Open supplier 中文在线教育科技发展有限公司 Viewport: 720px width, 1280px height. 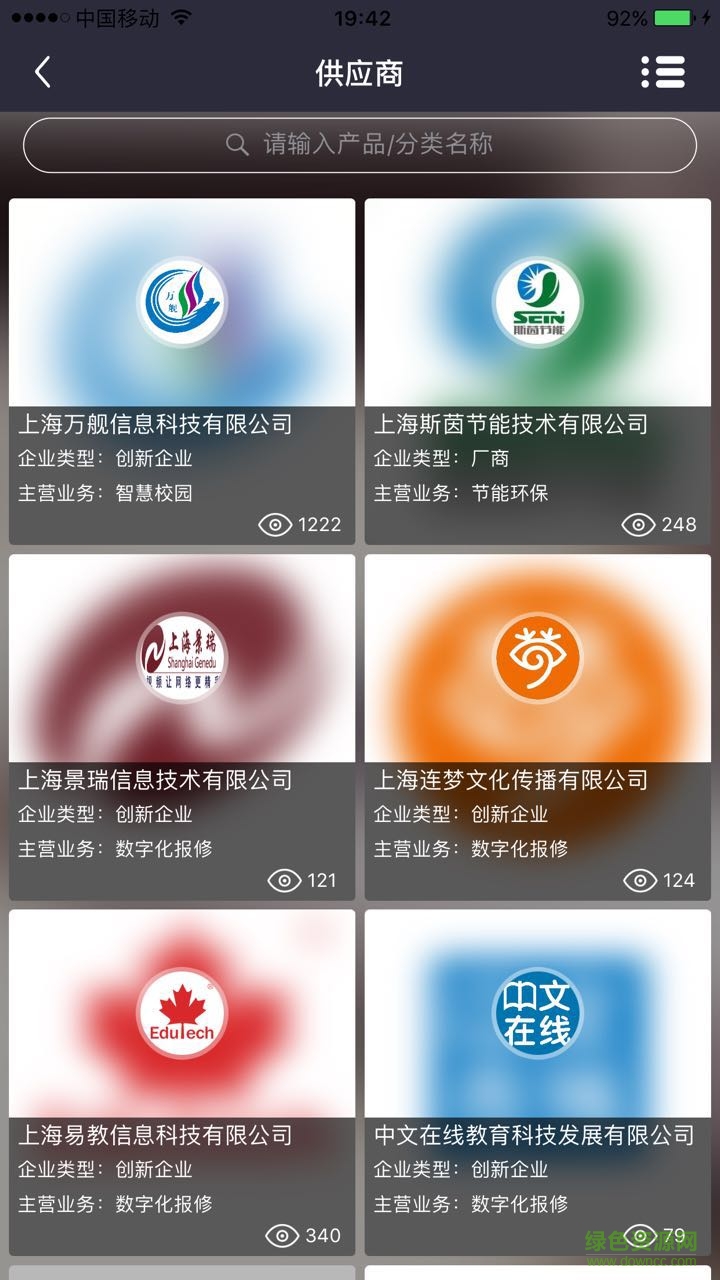pyautogui.click(x=537, y=1135)
